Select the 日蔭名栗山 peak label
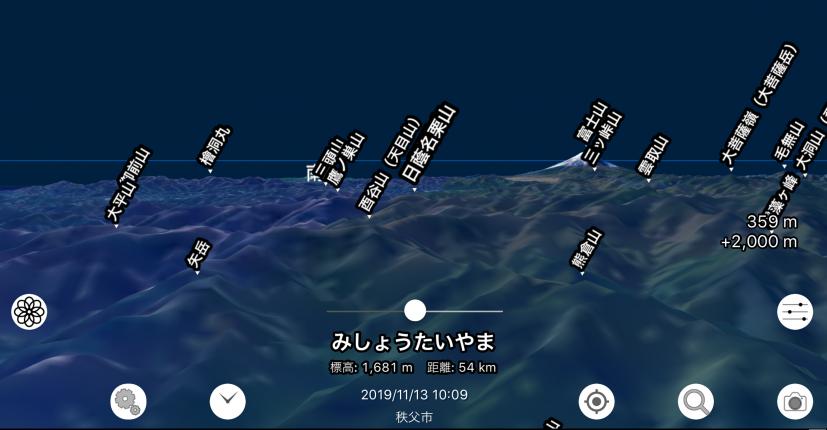The image size is (827, 430). [x=429, y=147]
